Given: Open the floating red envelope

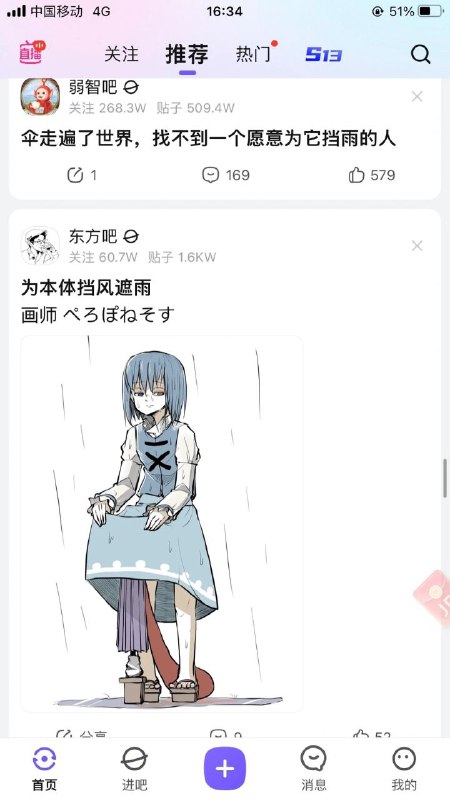Looking at the screenshot, I should click(433, 598).
